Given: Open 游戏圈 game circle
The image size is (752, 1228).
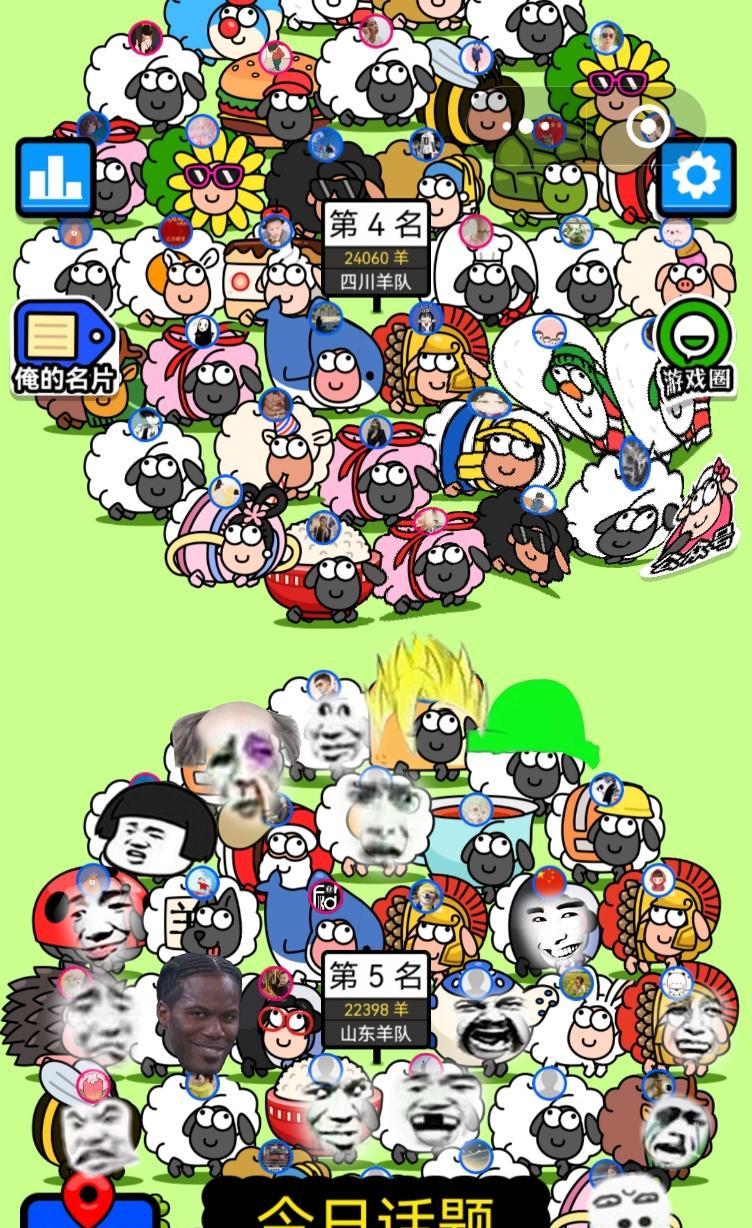Looking at the screenshot, I should click(x=695, y=349).
